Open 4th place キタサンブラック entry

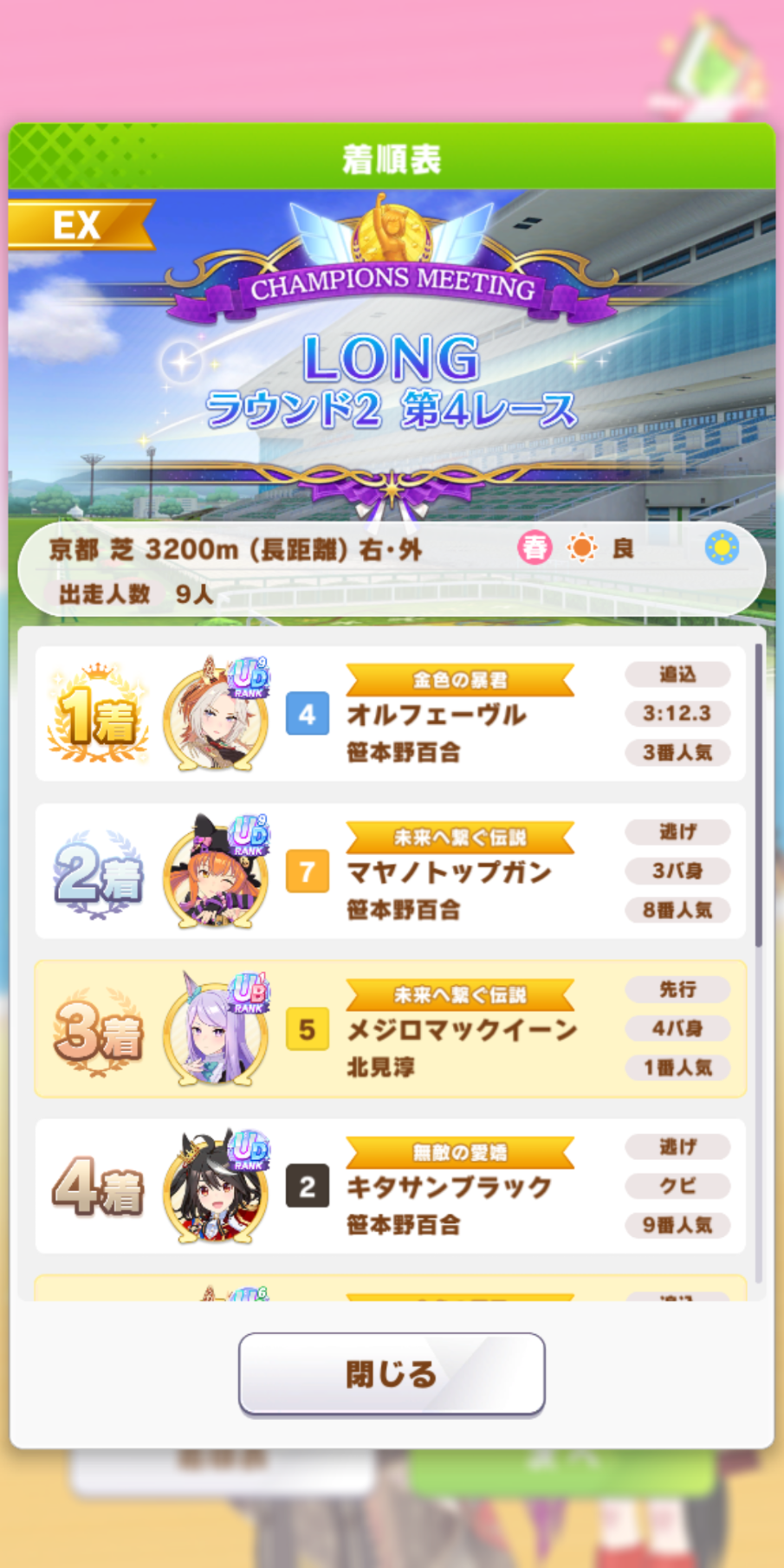coord(390,1187)
